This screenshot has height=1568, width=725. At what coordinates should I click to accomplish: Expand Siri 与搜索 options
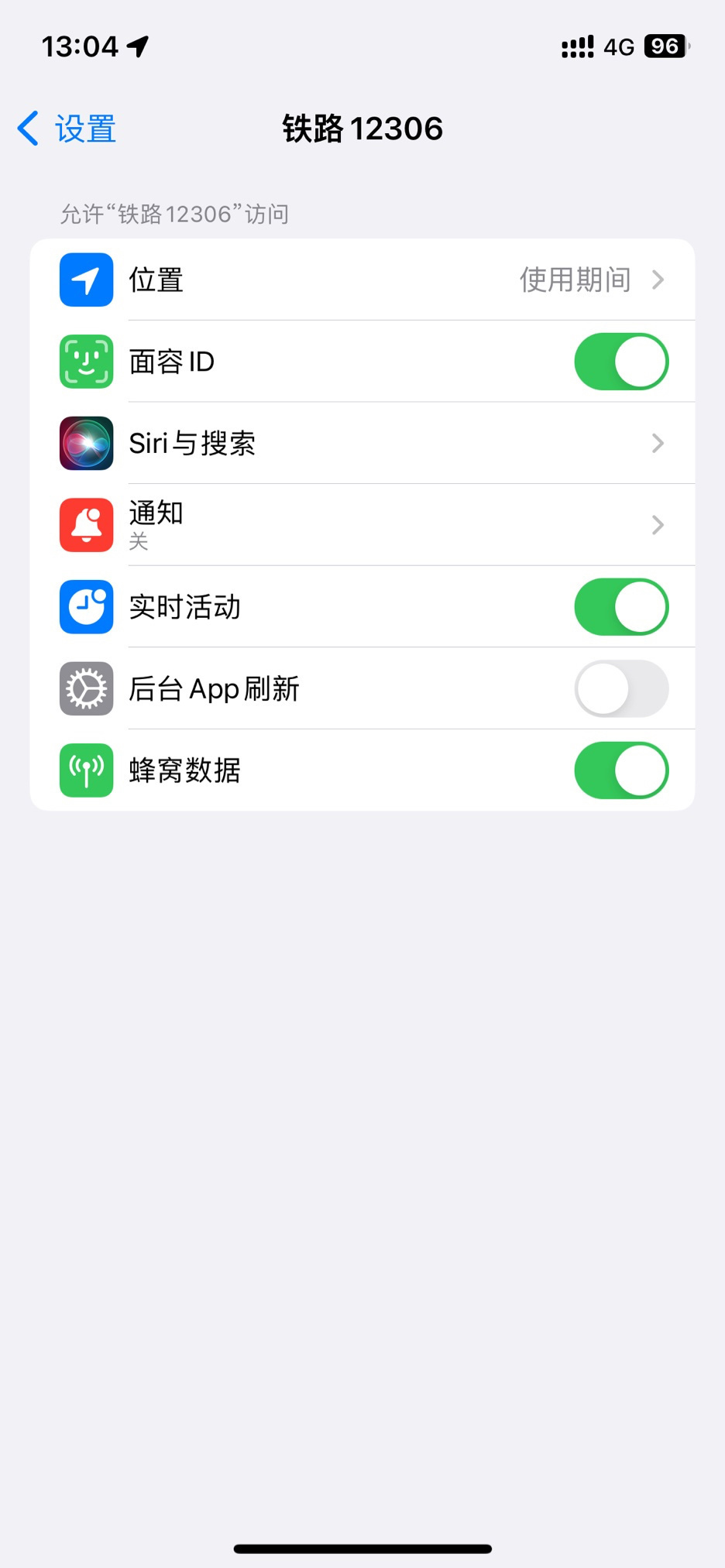coord(362,443)
